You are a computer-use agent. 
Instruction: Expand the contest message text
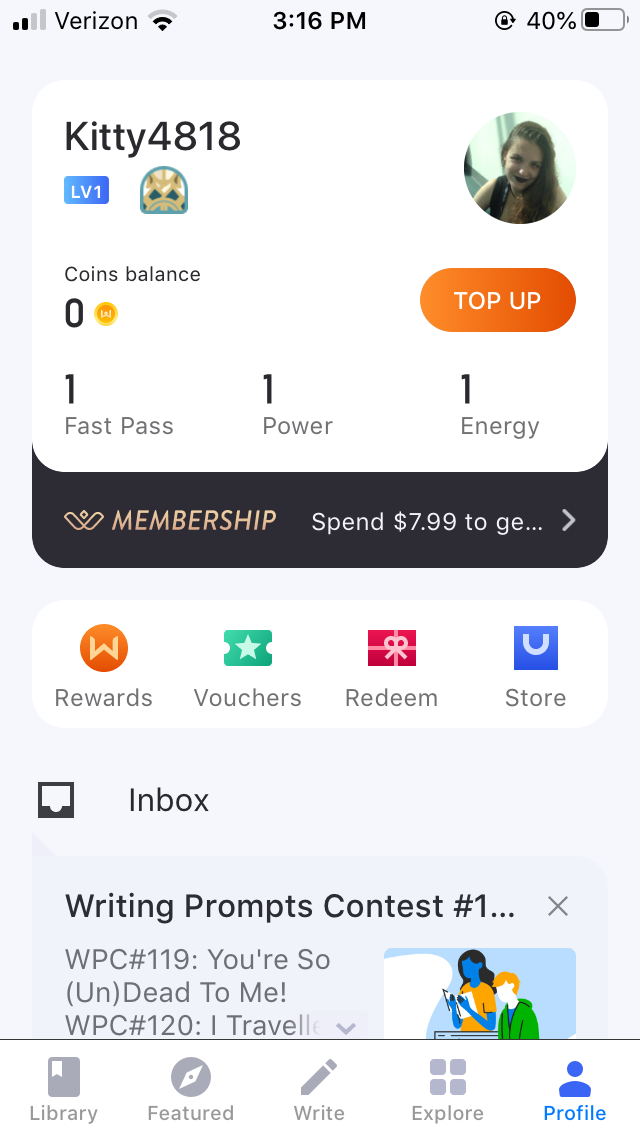(x=346, y=1027)
